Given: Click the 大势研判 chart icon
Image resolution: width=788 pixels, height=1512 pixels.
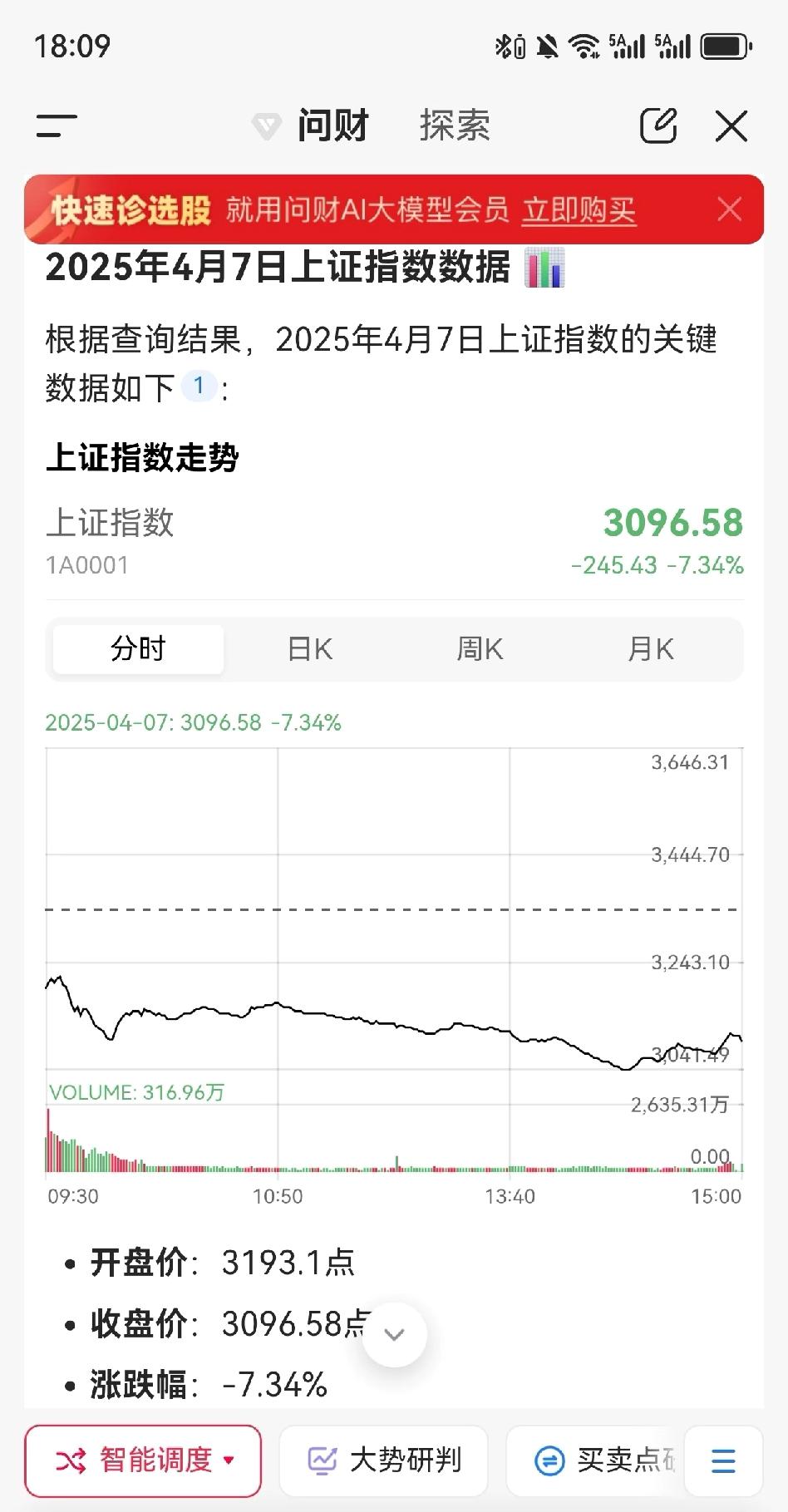Looking at the screenshot, I should pos(324,1460).
